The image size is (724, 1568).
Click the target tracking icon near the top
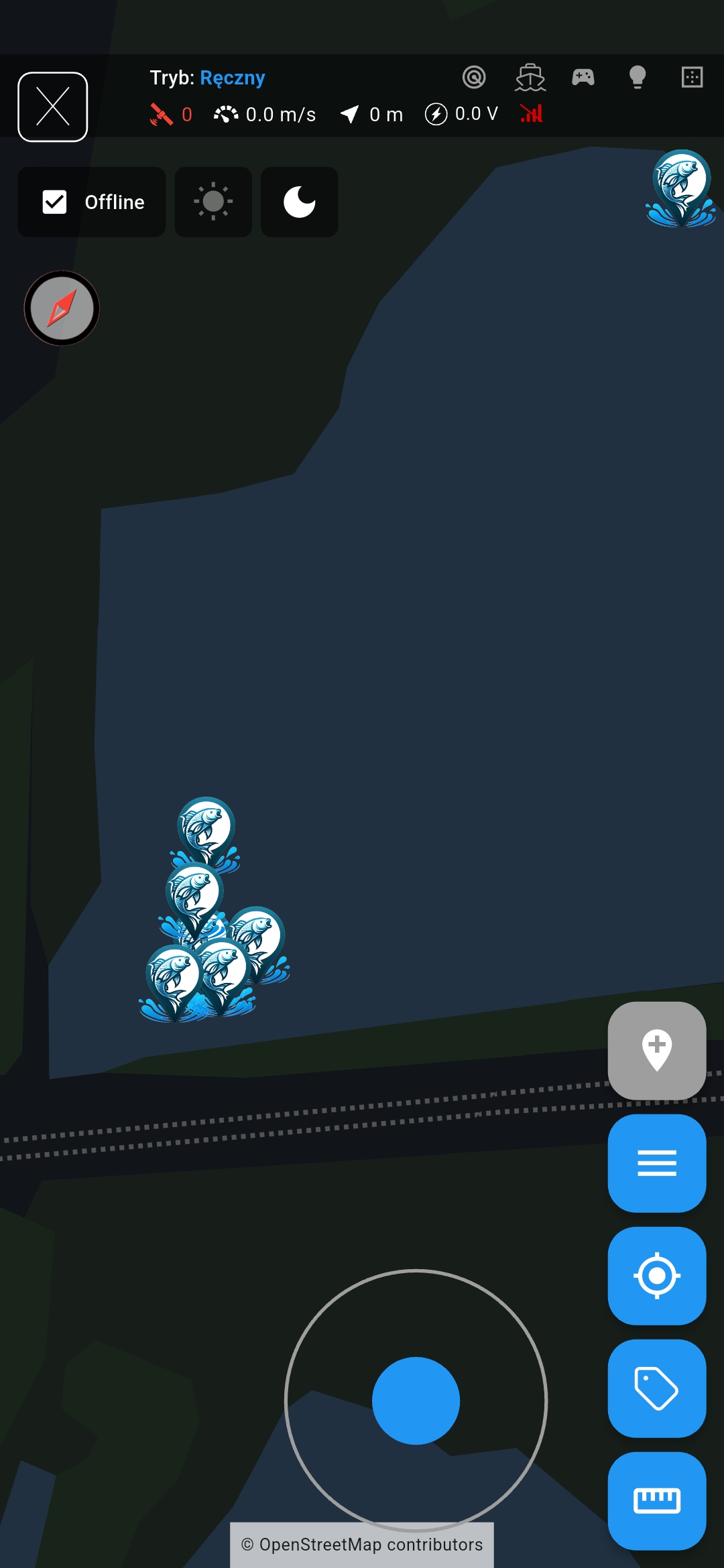click(475, 77)
